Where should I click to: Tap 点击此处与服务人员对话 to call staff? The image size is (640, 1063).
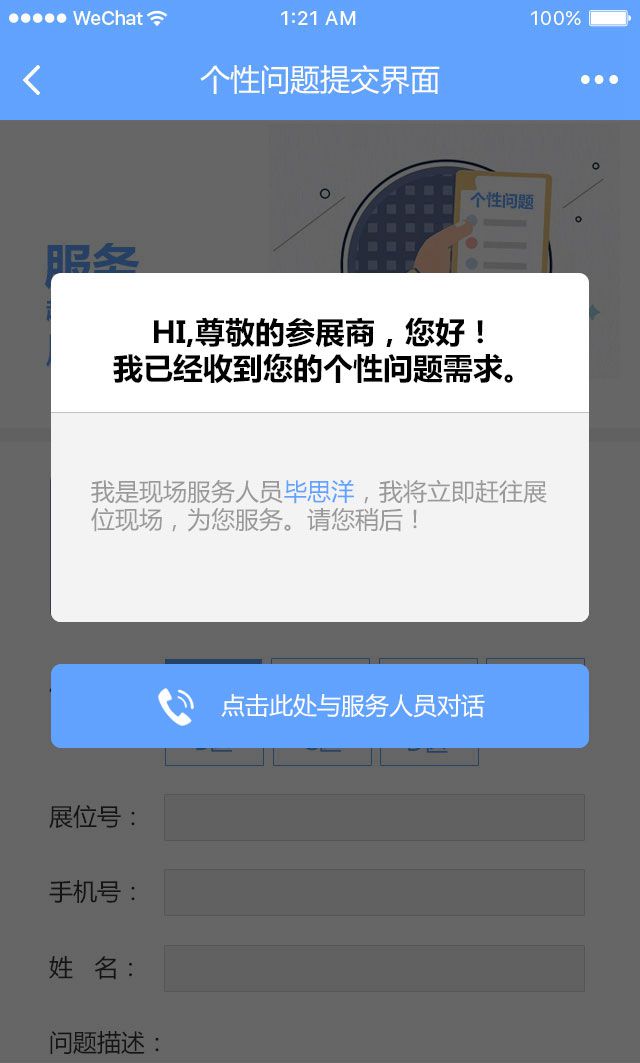coord(320,706)
